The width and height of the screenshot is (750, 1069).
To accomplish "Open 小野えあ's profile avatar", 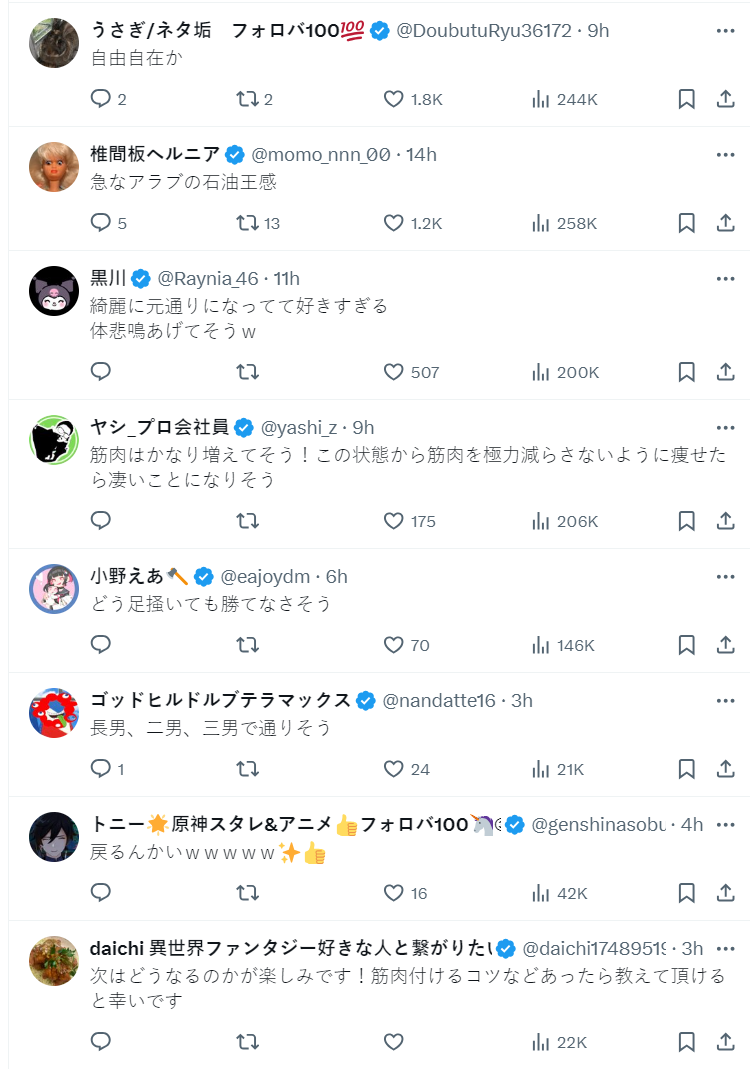I will (54, 588).
